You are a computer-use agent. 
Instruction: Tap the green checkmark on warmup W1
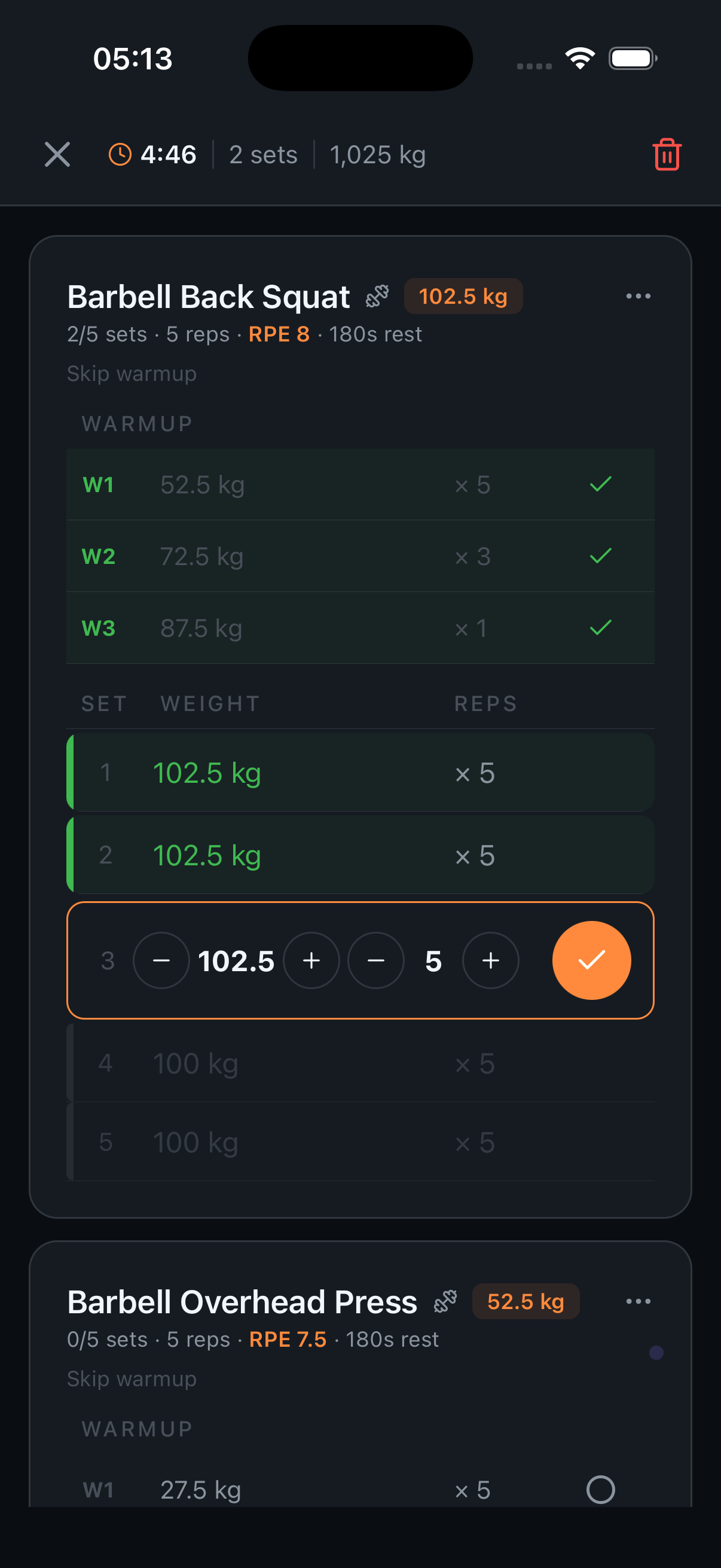tap(600, 484)
